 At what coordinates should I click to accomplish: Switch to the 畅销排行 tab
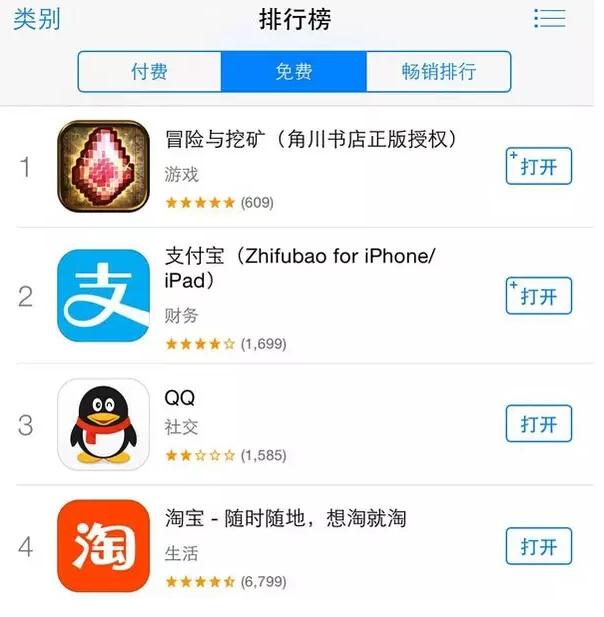[x=438, y=72]
